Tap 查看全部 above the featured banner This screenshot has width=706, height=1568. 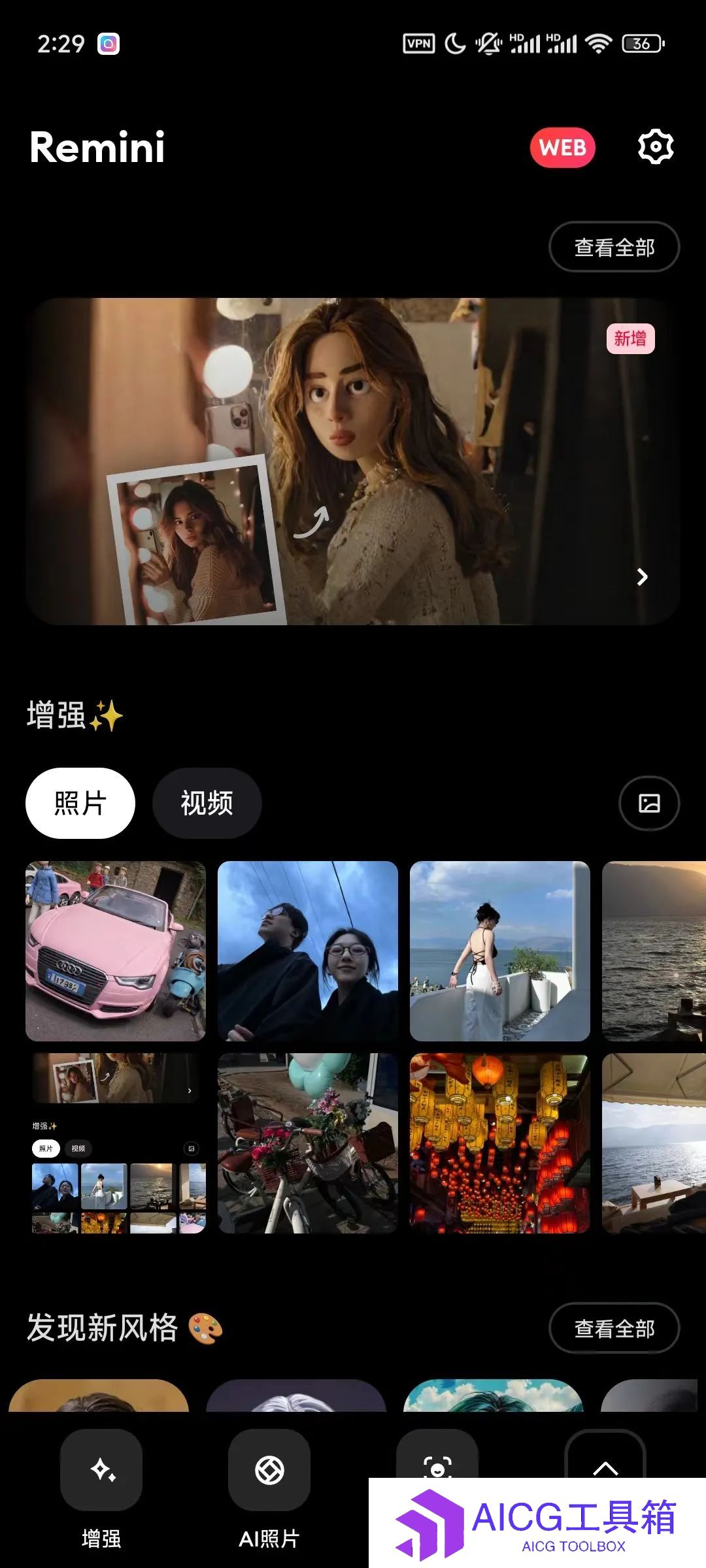(614, 247)
